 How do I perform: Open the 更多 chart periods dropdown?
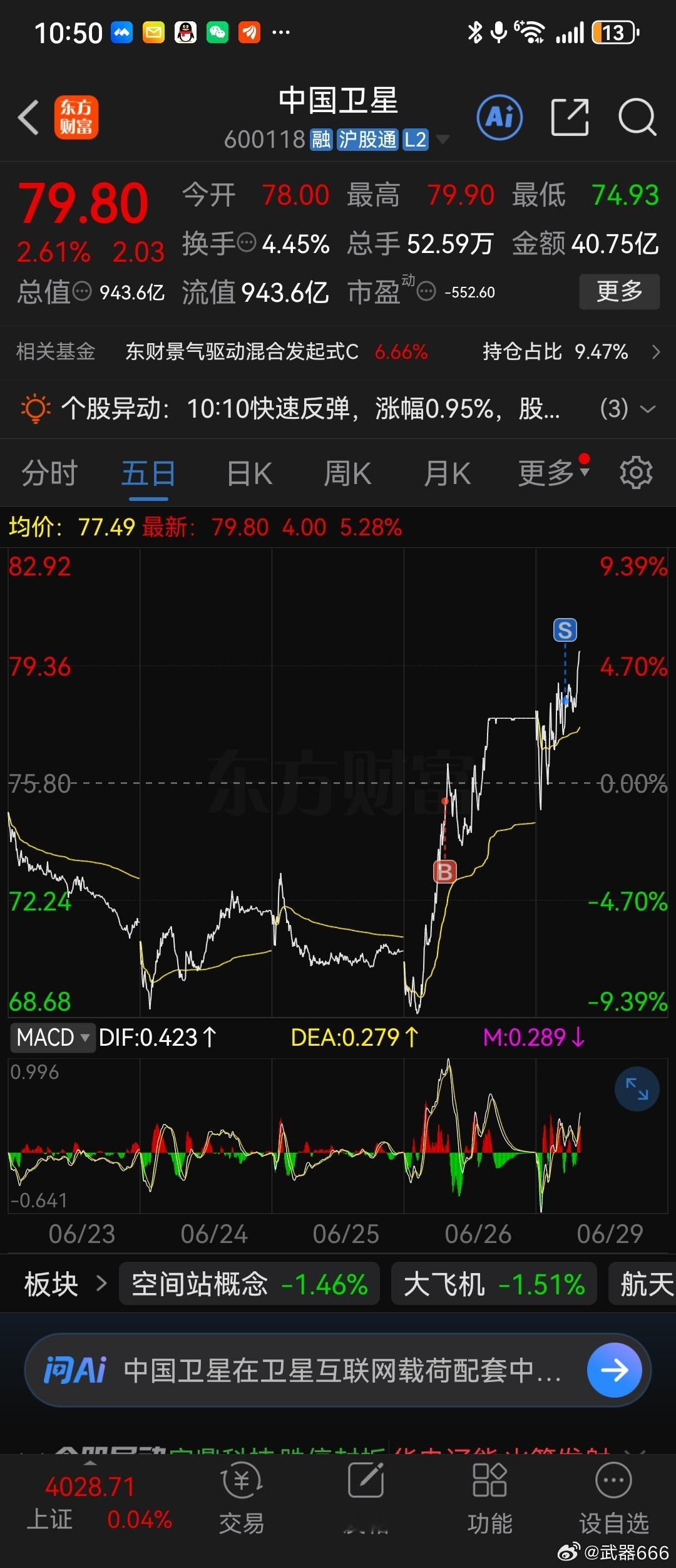553,473
